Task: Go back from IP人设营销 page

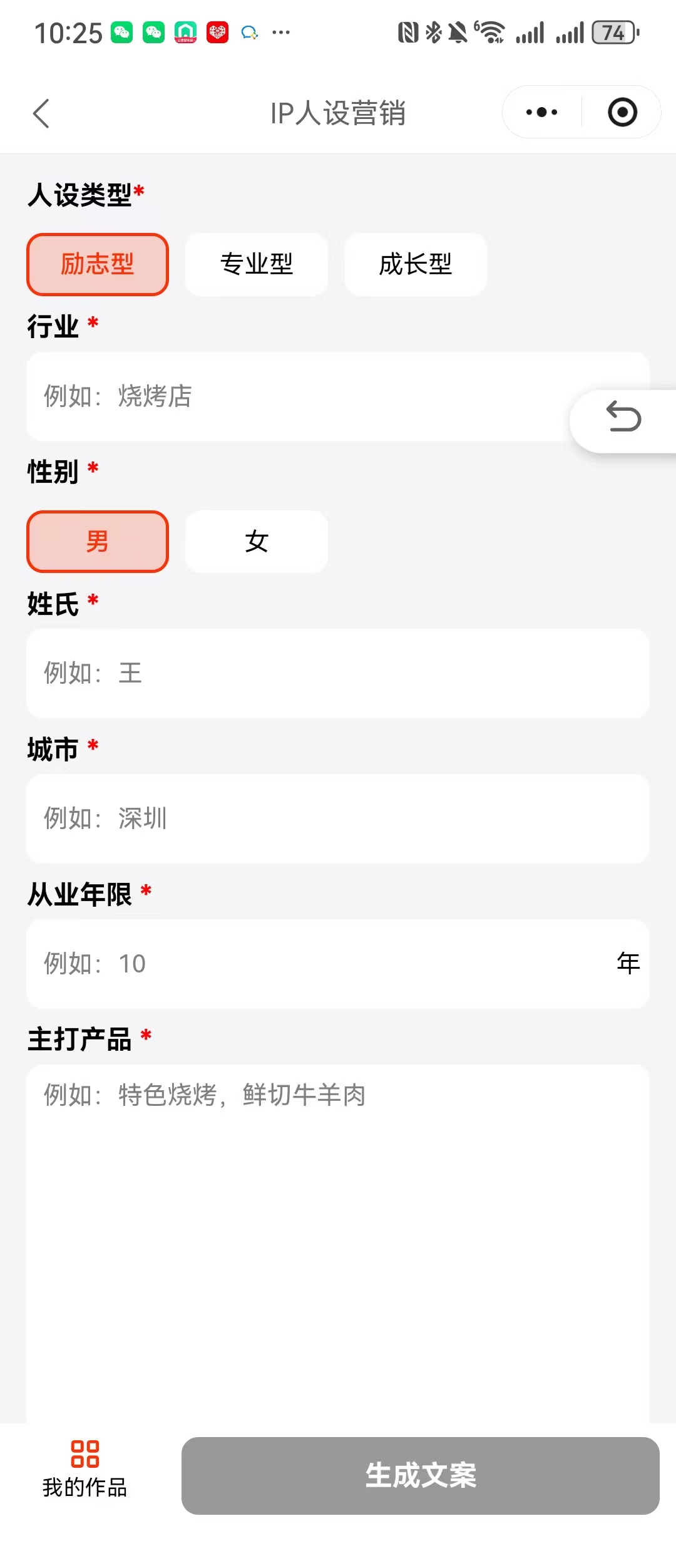Action: pyautogui.click(x=41, y=113)
